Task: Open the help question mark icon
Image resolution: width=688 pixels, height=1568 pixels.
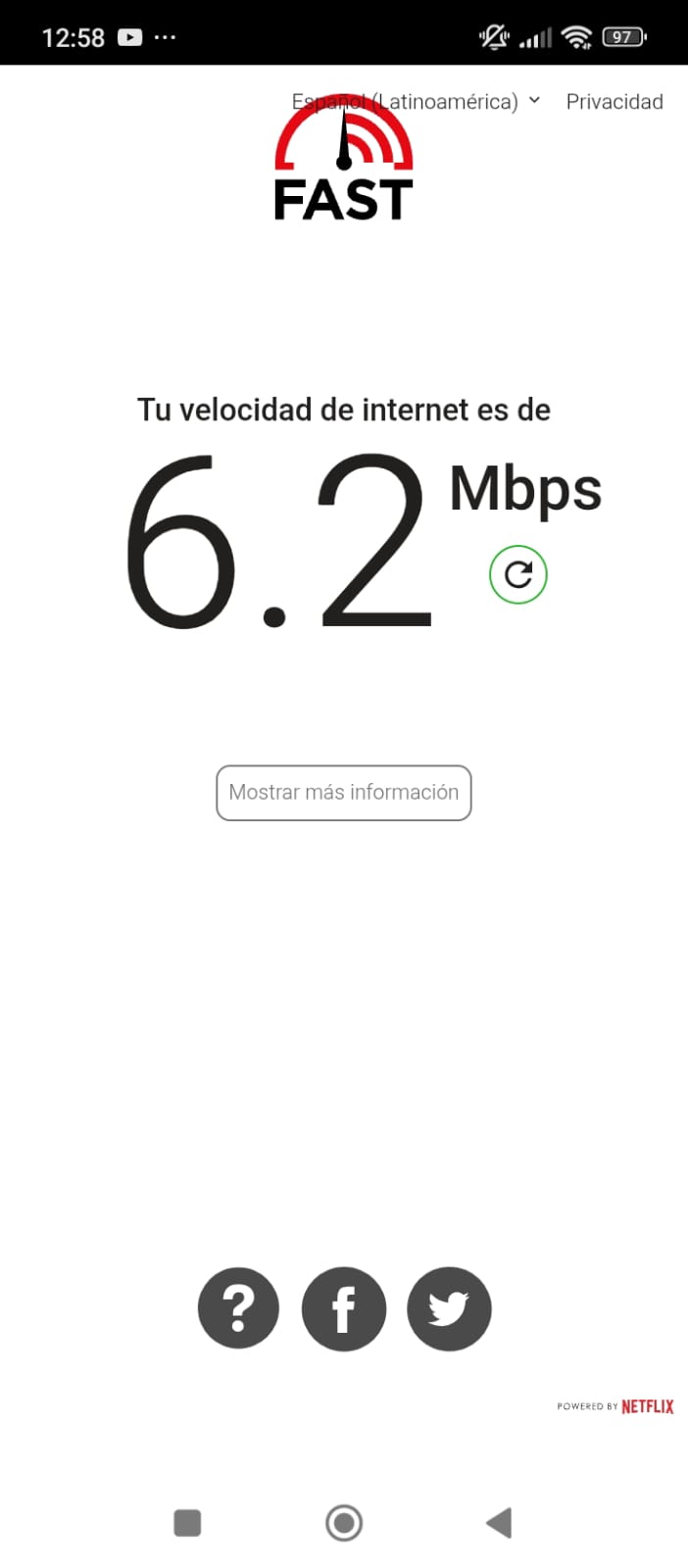Action: tap(238, 1308)
